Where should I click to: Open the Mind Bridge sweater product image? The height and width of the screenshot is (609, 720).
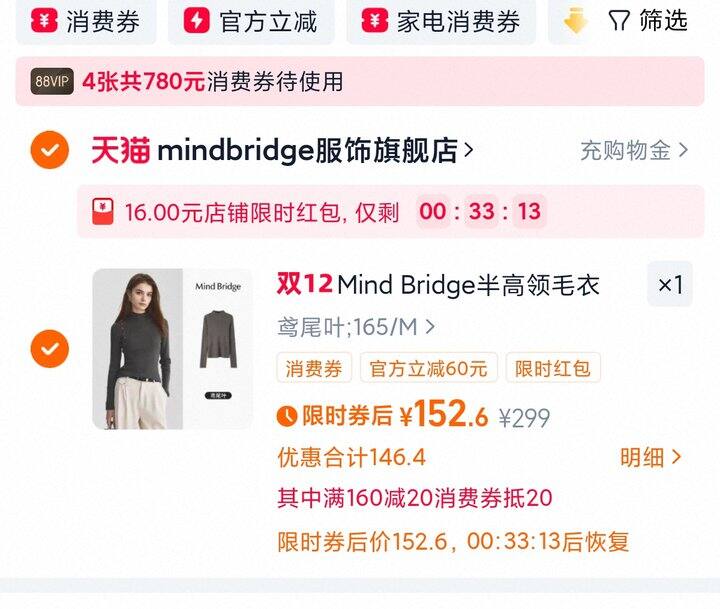172,349
